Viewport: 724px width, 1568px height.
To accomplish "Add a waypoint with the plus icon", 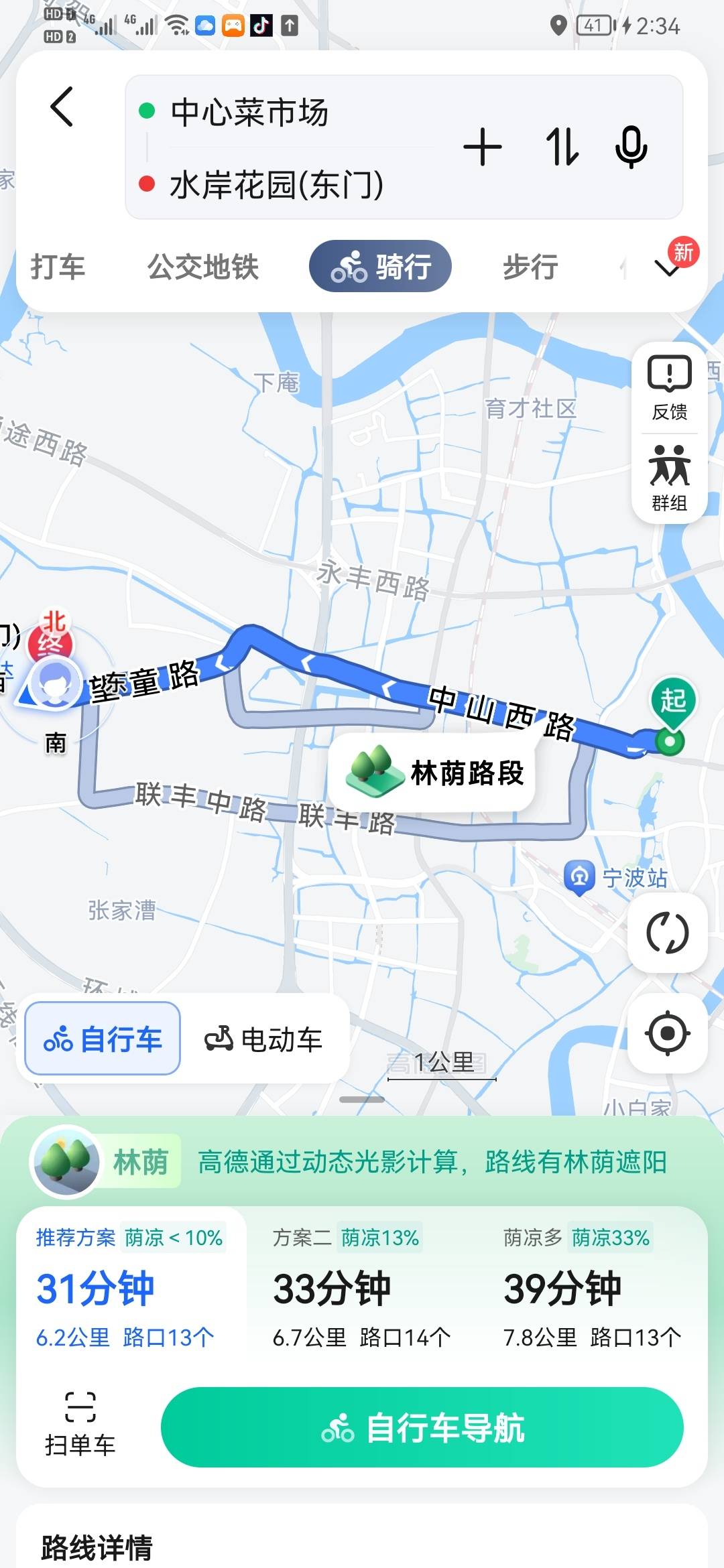I will [x=482, y=147].
